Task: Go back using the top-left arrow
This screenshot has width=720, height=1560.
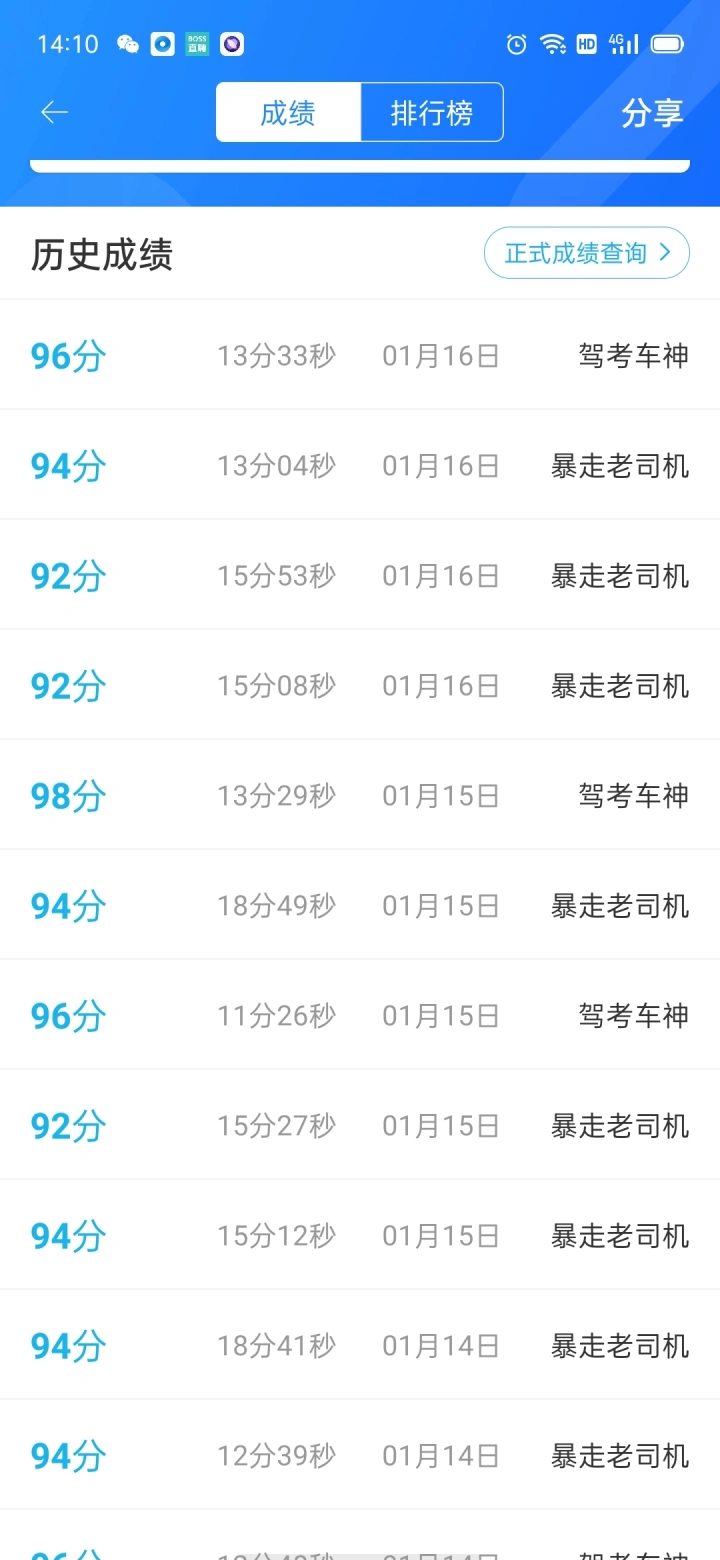Action: point(54,112)
